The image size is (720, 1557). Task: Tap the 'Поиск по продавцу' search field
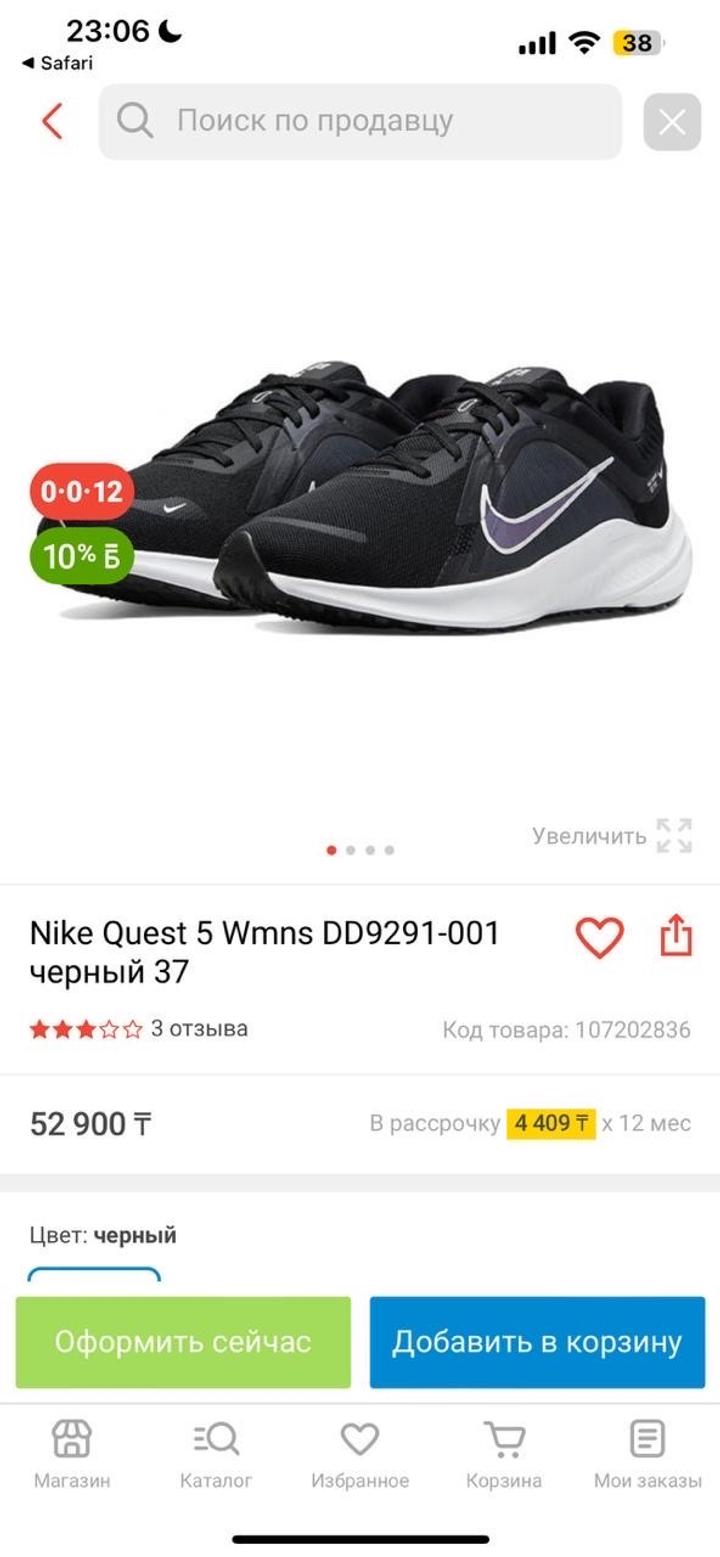tap(360, 122)
